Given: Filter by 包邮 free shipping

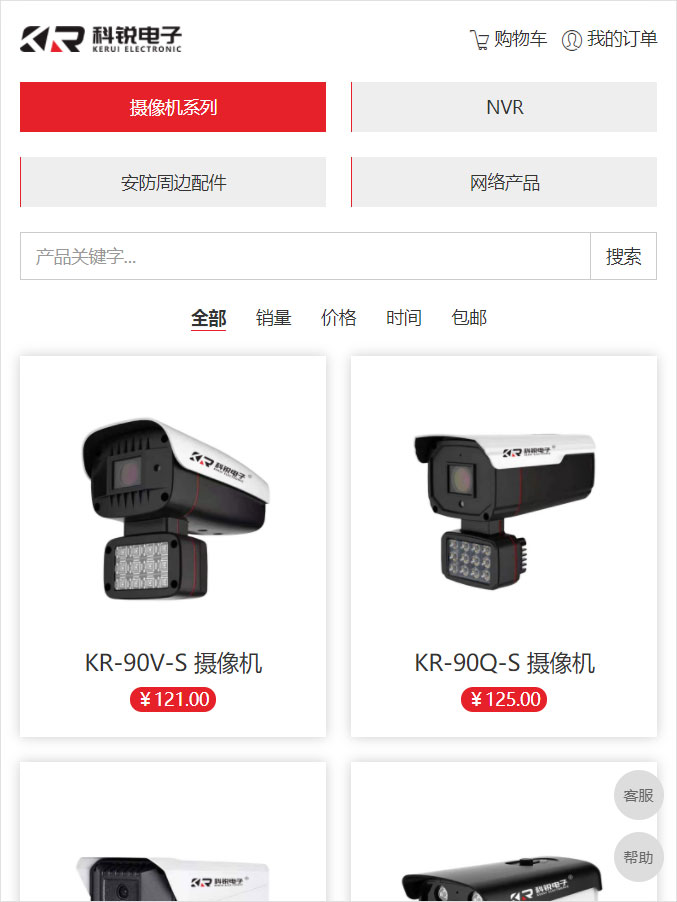Looking at the screenshot, I should pyautogui.click(x=469, y=318).
